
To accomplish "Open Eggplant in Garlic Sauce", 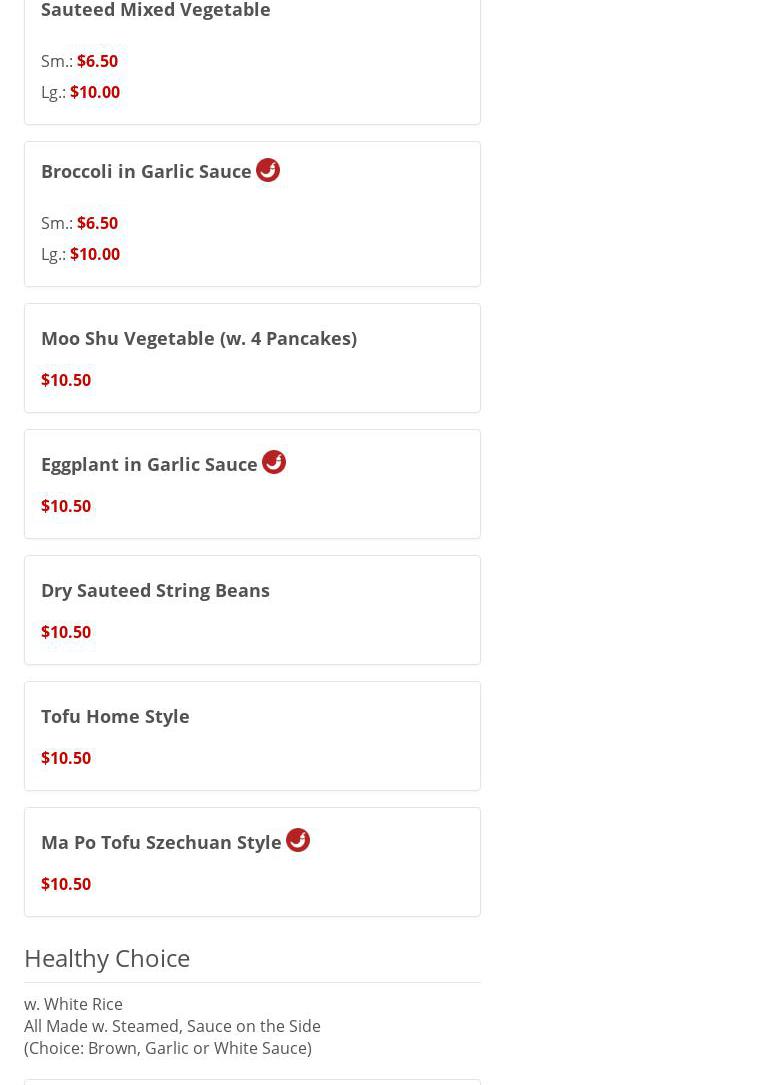I will pos(149,464).
